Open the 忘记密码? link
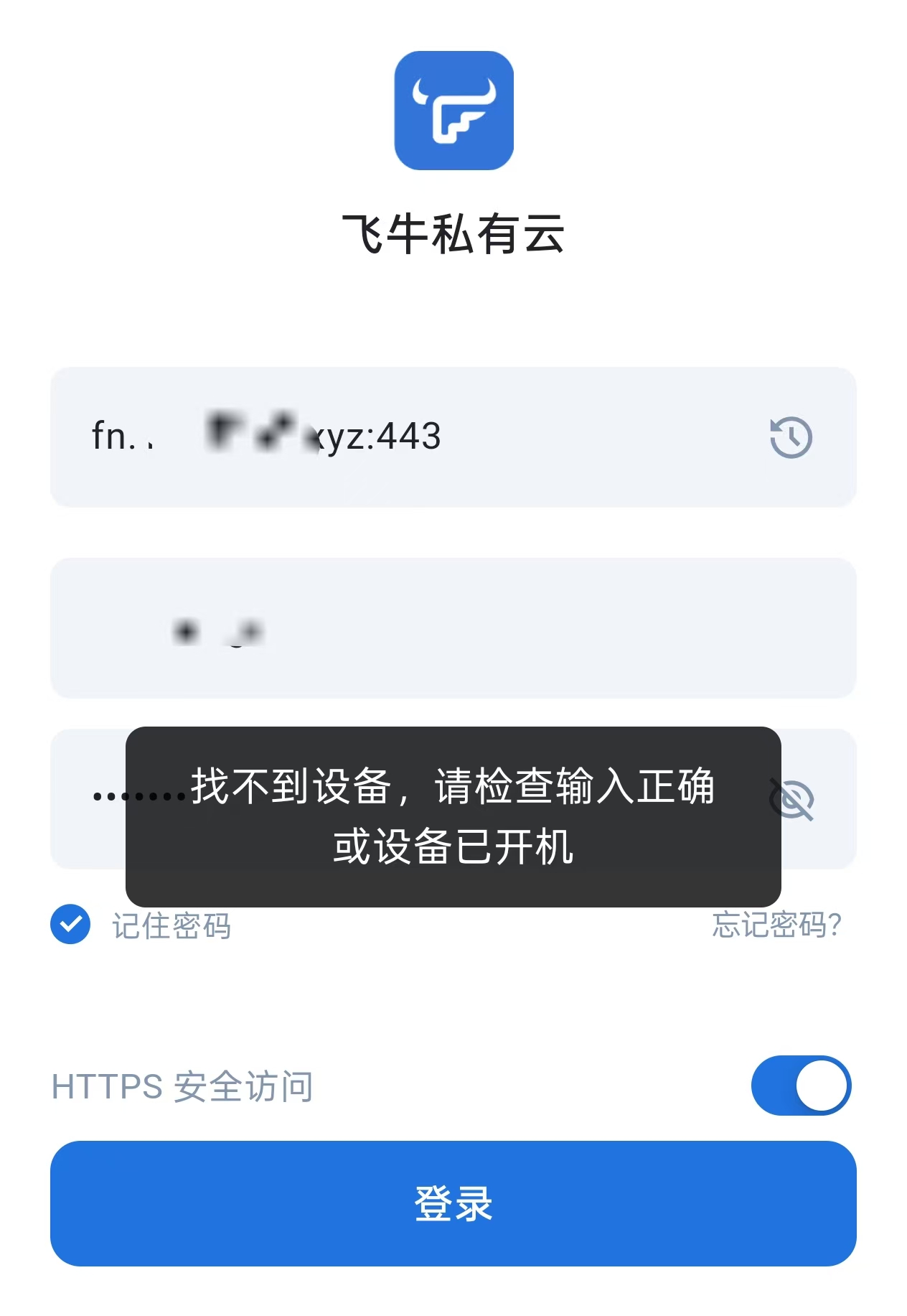 tap(776, 925)
